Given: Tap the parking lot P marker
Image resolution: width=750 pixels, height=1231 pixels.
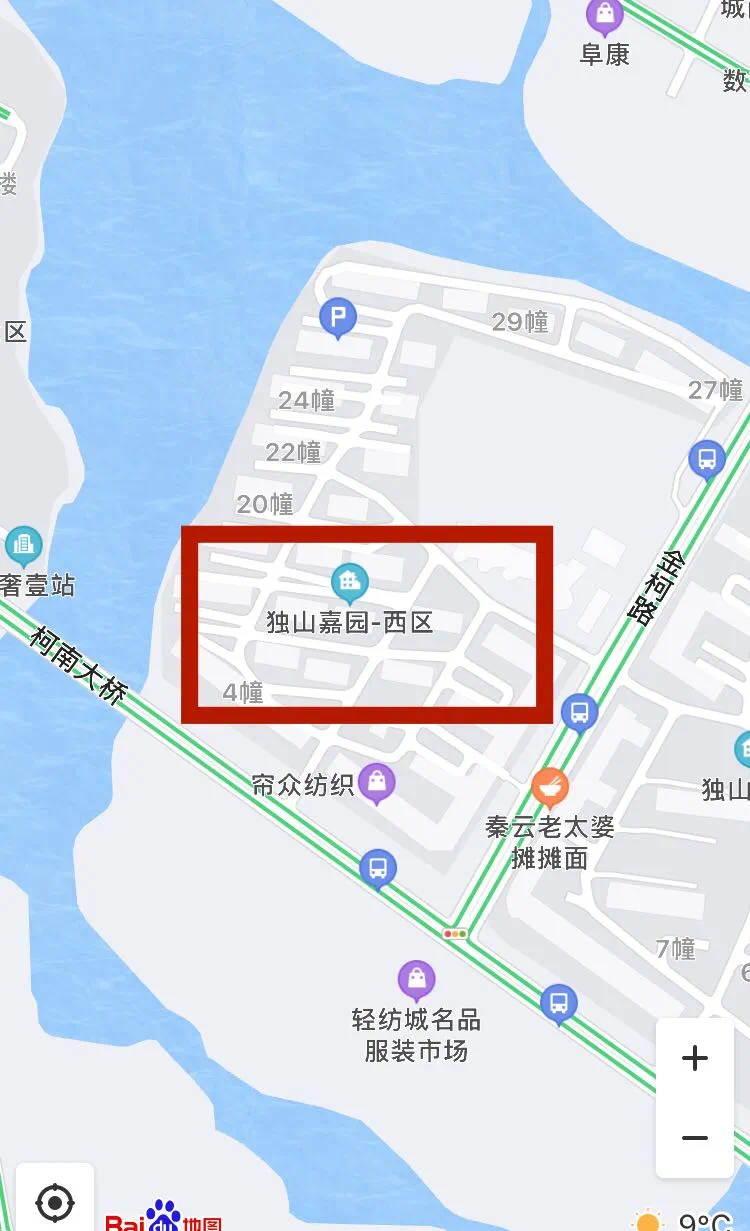Looking at the screenshot, I should point(338,320).
